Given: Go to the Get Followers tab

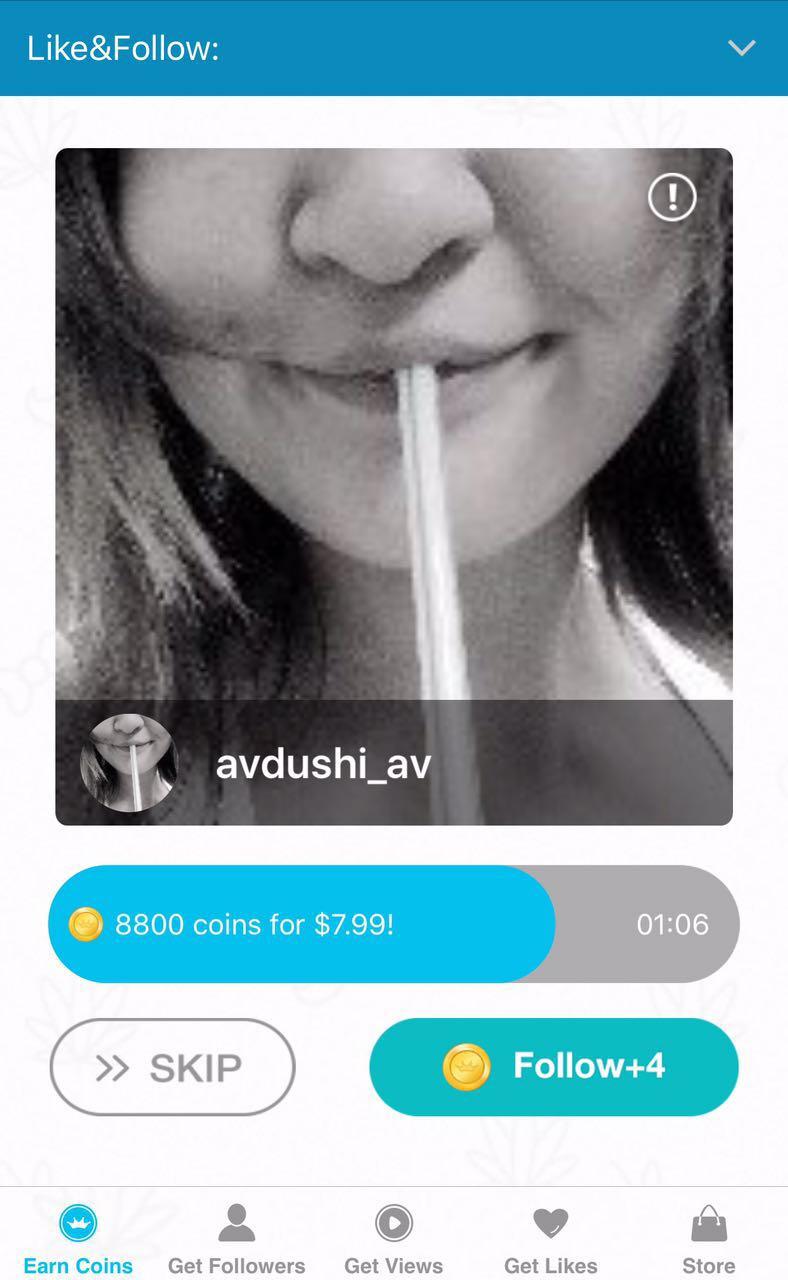Looking at the screenshot, I should (x=236, y=1238).
